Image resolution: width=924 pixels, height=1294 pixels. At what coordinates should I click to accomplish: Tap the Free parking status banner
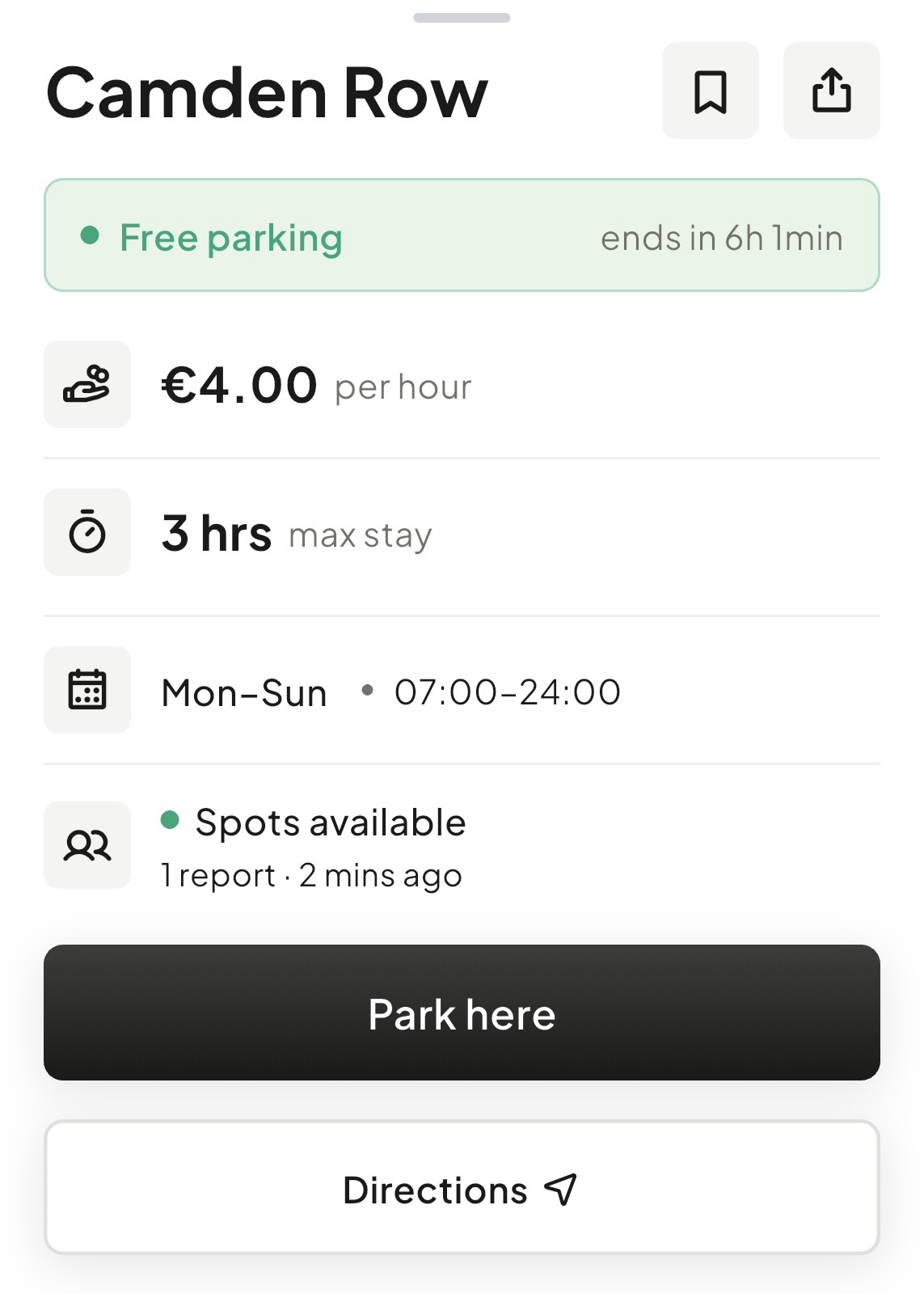pyautogui.click(x=462, y=236)
